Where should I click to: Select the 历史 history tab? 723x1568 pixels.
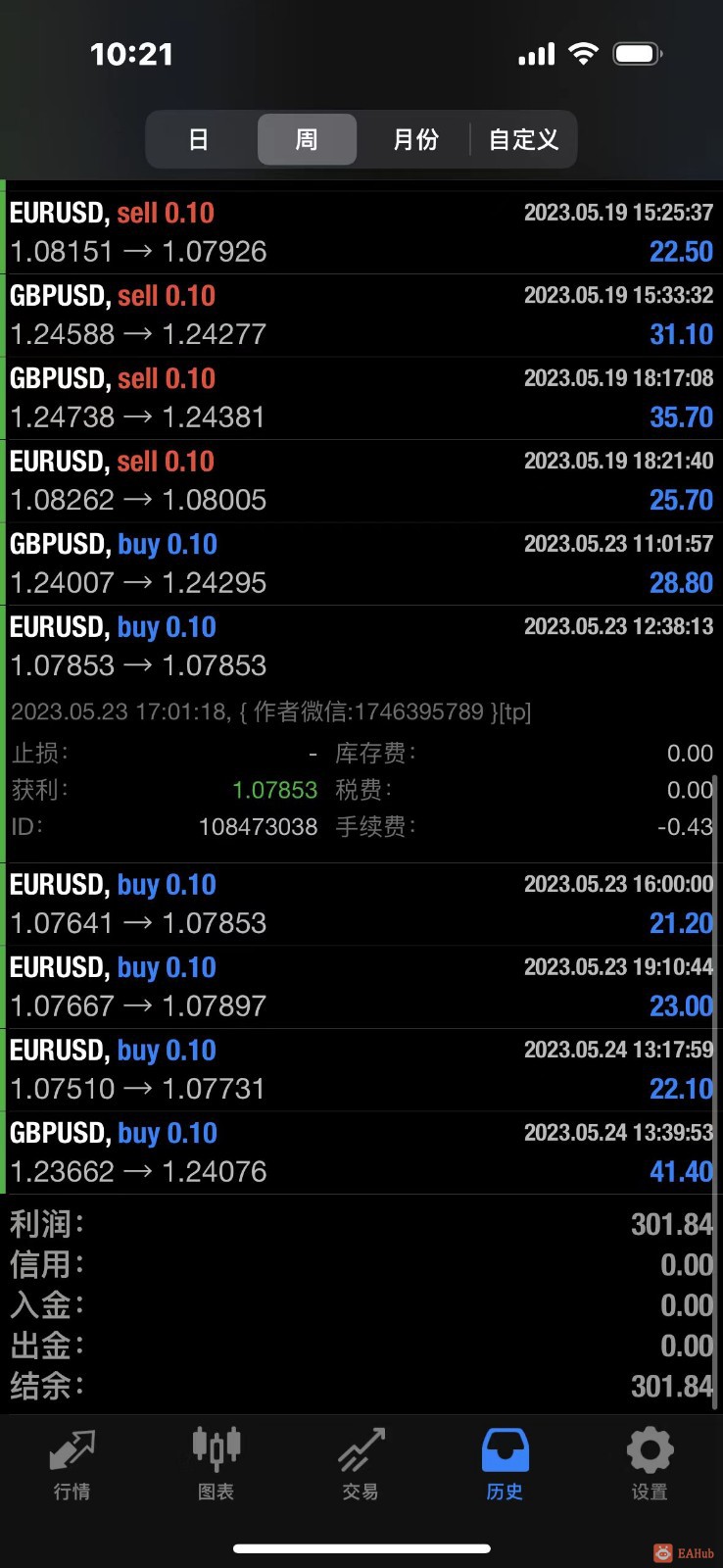(506, 1464)
